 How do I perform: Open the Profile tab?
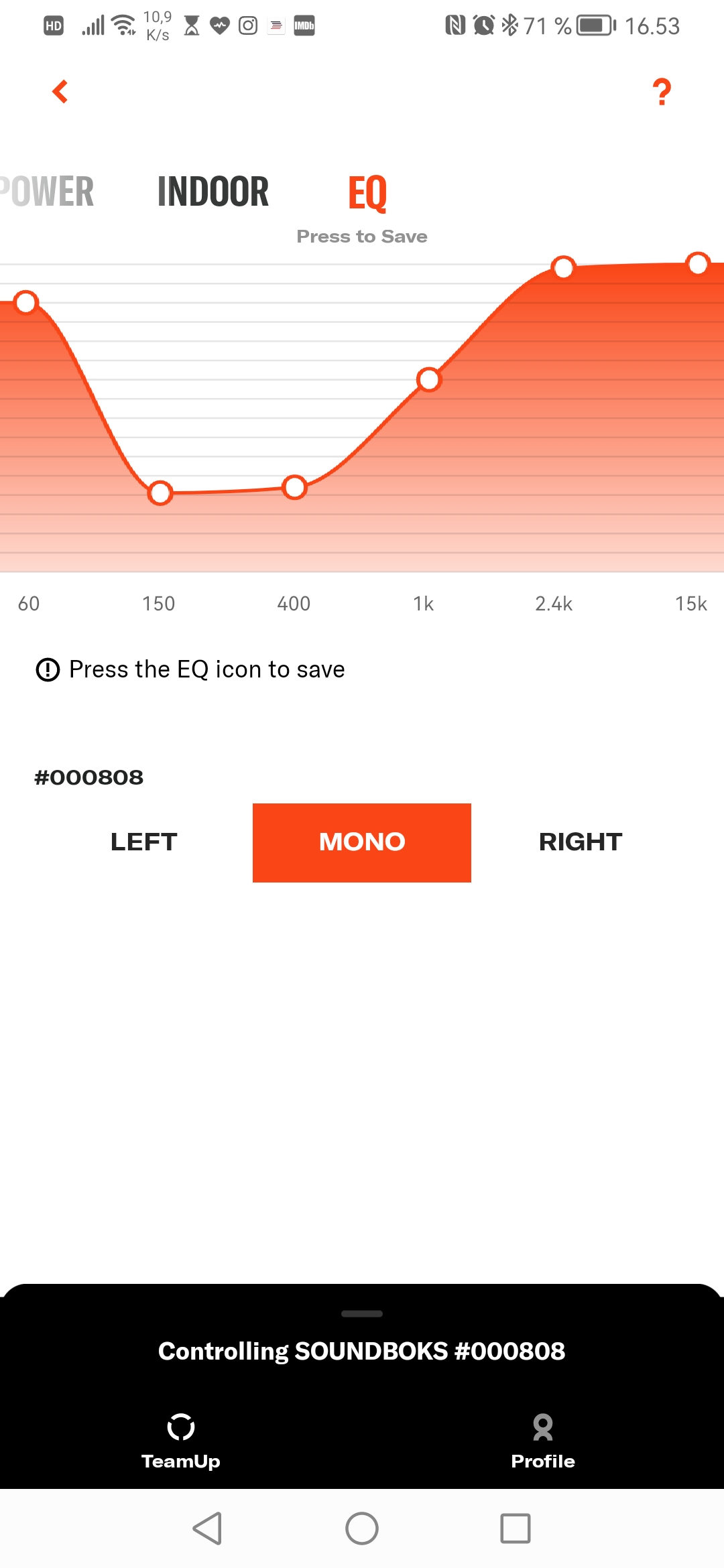pos(543,1441)
